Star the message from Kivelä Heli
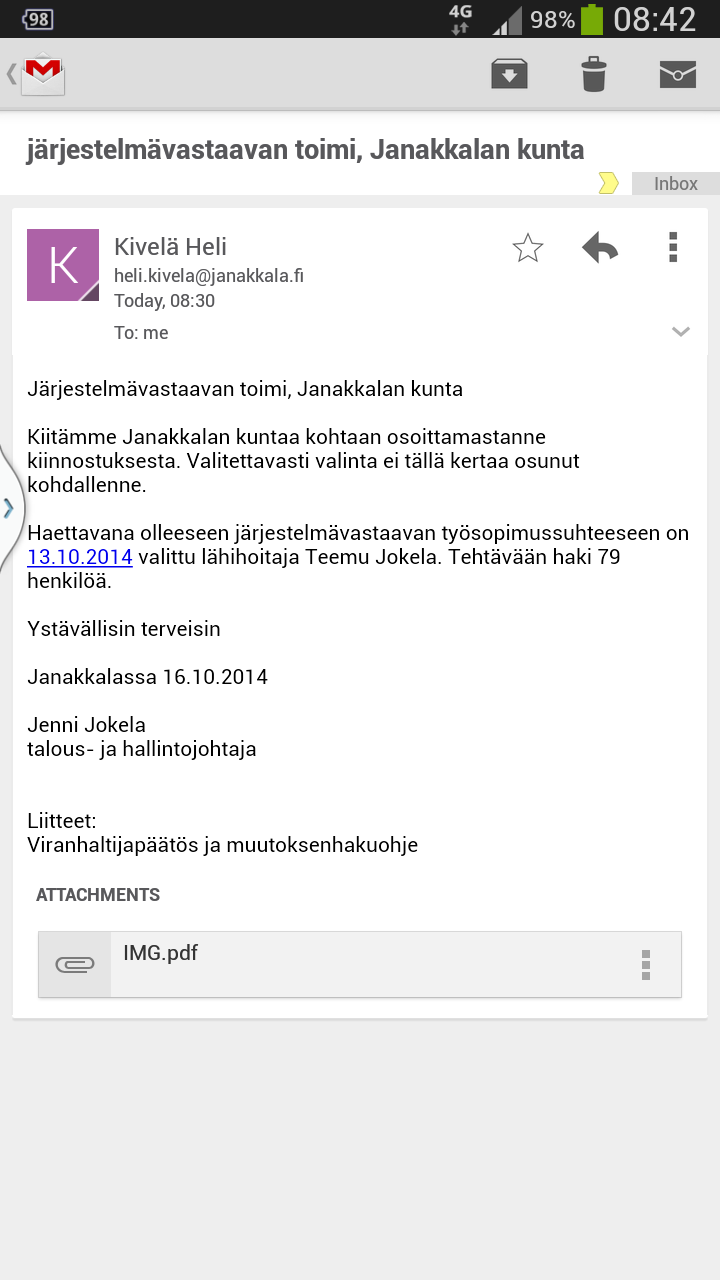This screenshot has height=1280, width=720. coord(527,248)
